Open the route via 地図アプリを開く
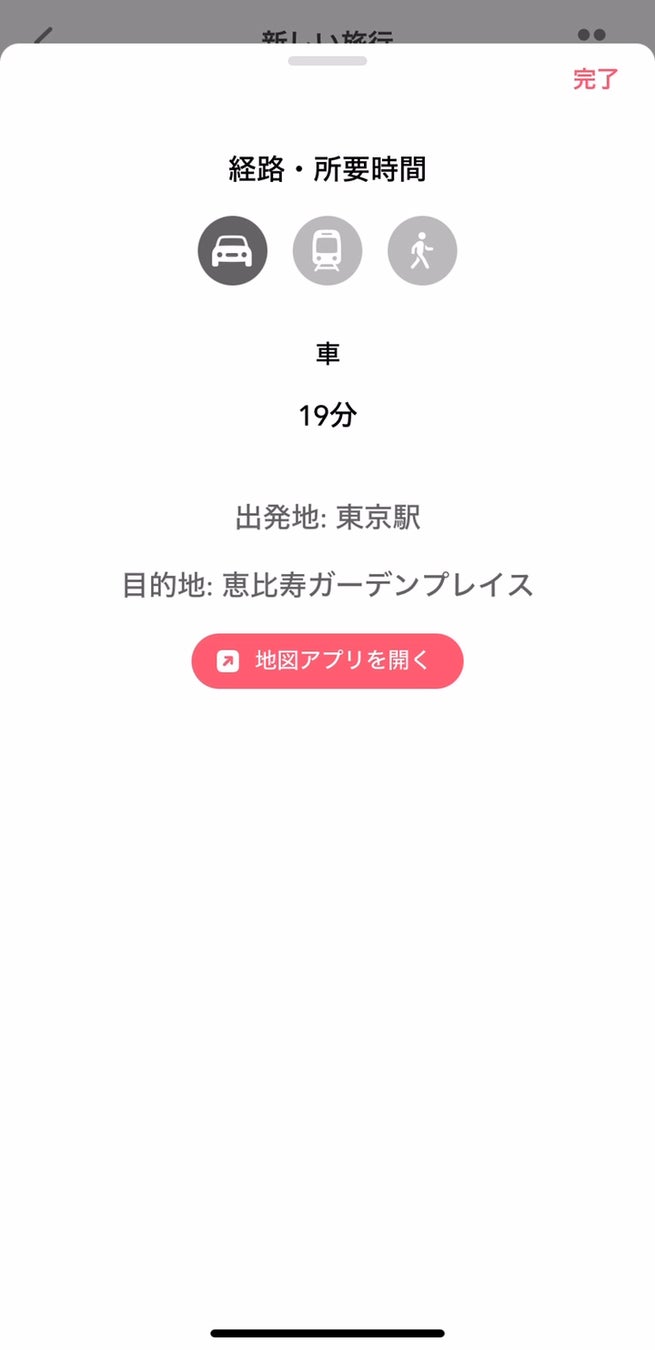655x1350 pixels. pyautogui.click(x=327, y=661)
